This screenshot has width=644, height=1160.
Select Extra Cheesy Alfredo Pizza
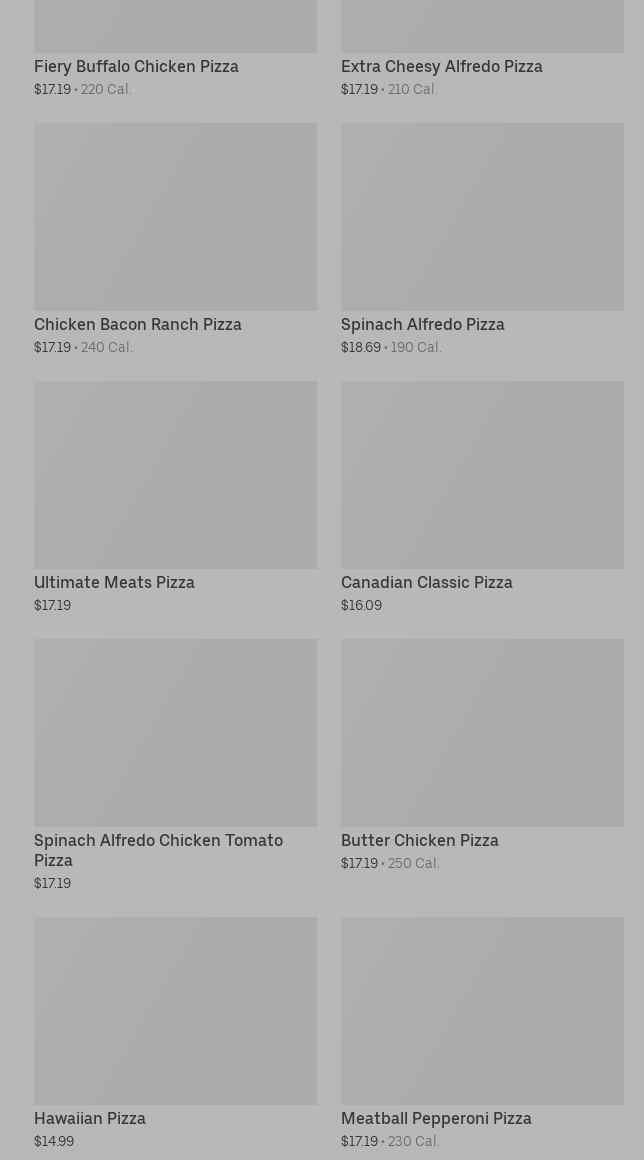coord(482,49)
